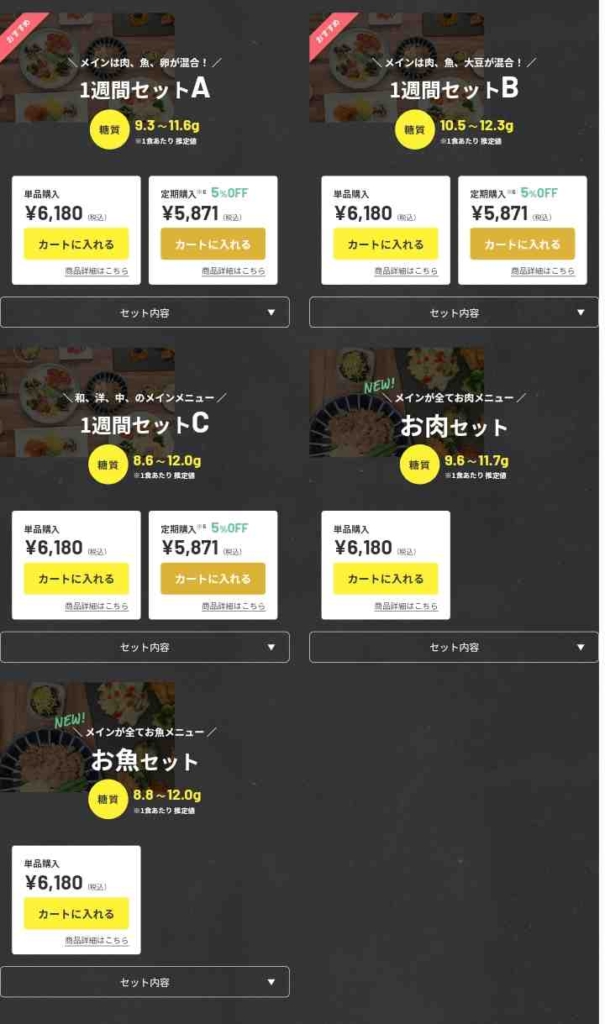Viewport: 605px width, 1024px height.
Task: Add 1週間セットB subscription to cart
Action: tap(522, 244)
